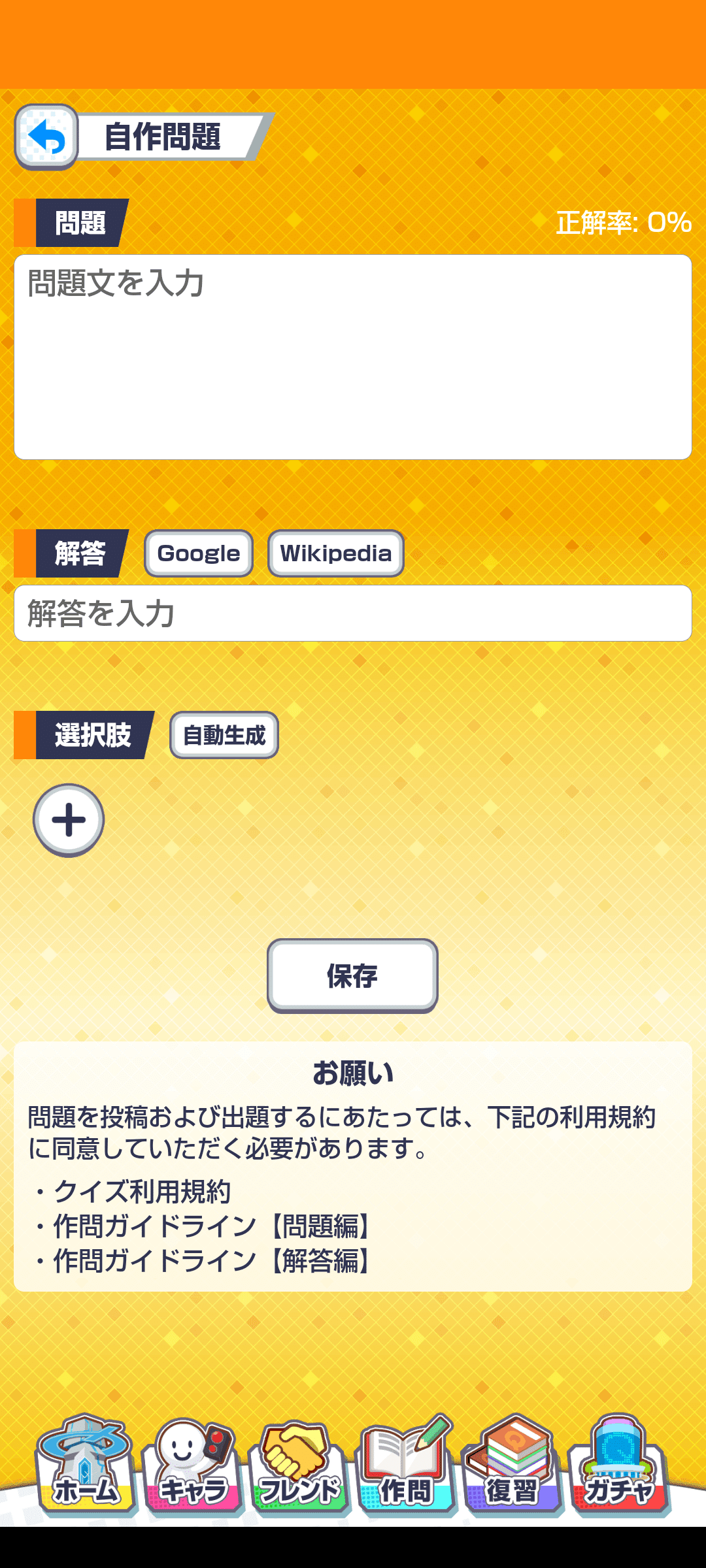The width and height of the screenshot is (706, 1568).
Task: Look up the answer on Wikipedia
Action: tap(336, 553)
